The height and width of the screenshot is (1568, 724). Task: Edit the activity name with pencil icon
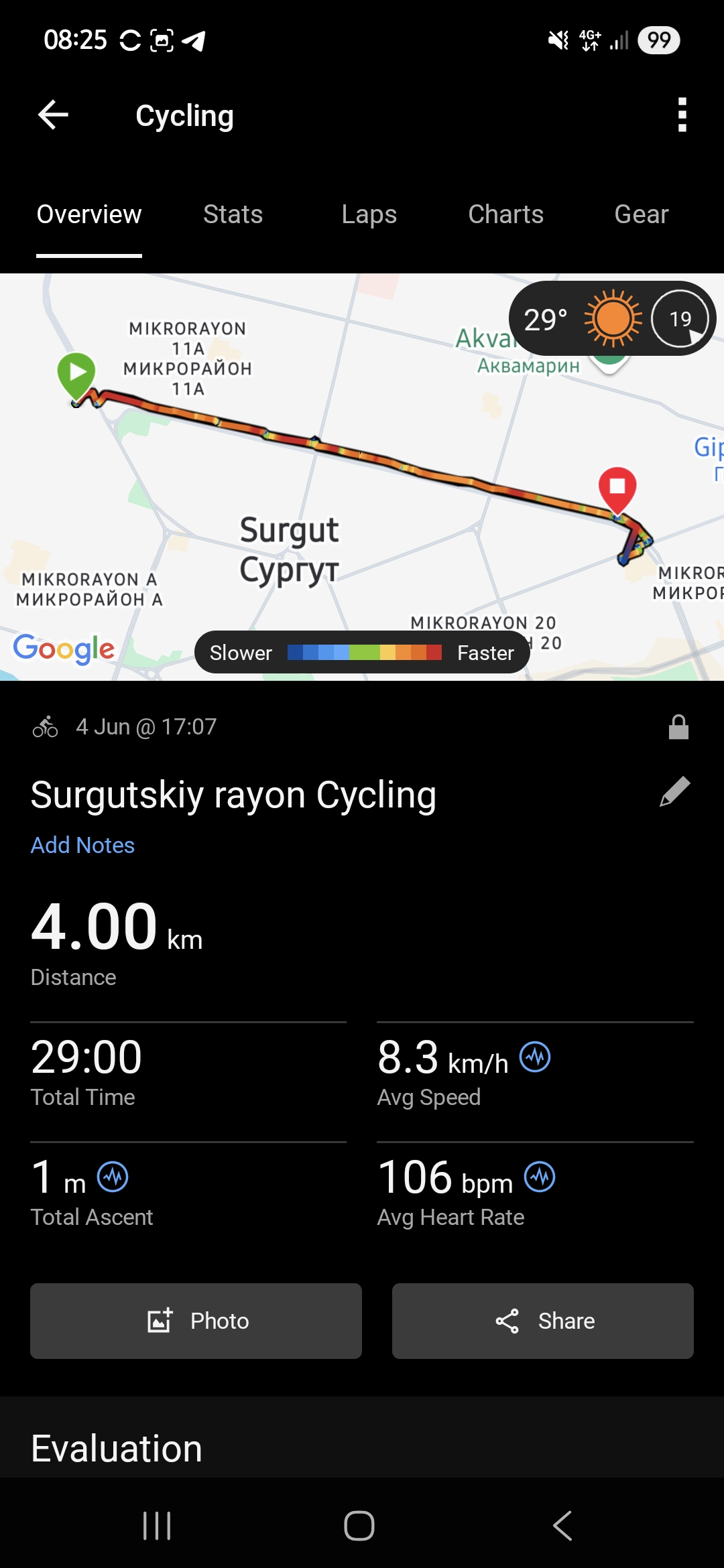(x=675, y=792)
